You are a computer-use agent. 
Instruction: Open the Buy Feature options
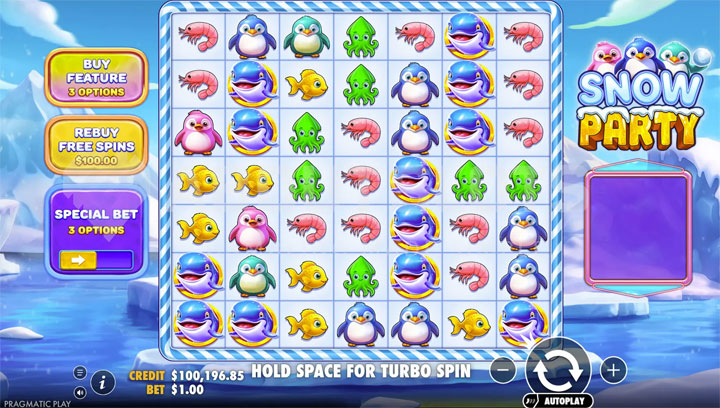click(96, 76)
